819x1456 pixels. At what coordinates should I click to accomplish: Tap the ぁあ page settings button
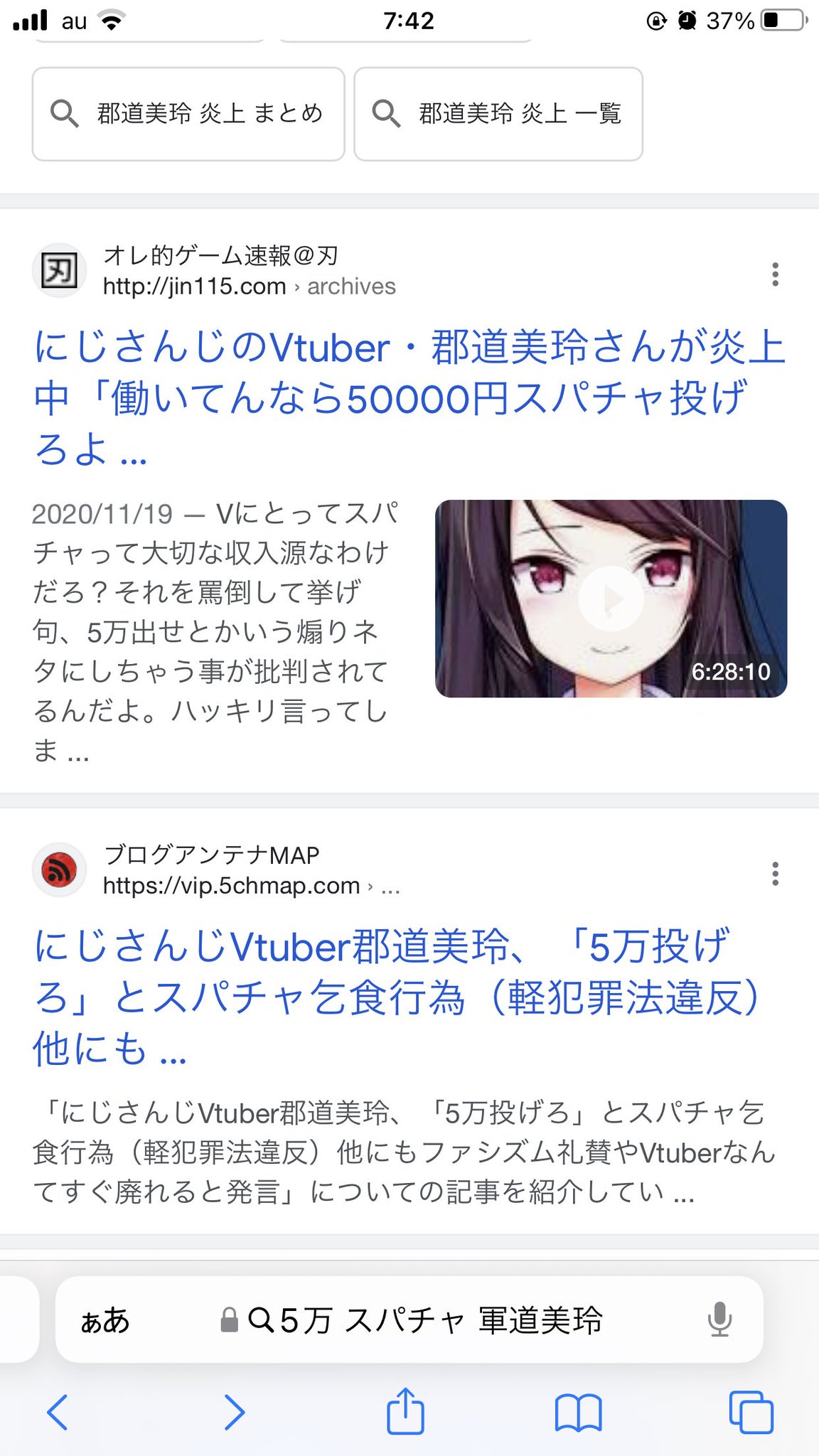(105, 1321)
